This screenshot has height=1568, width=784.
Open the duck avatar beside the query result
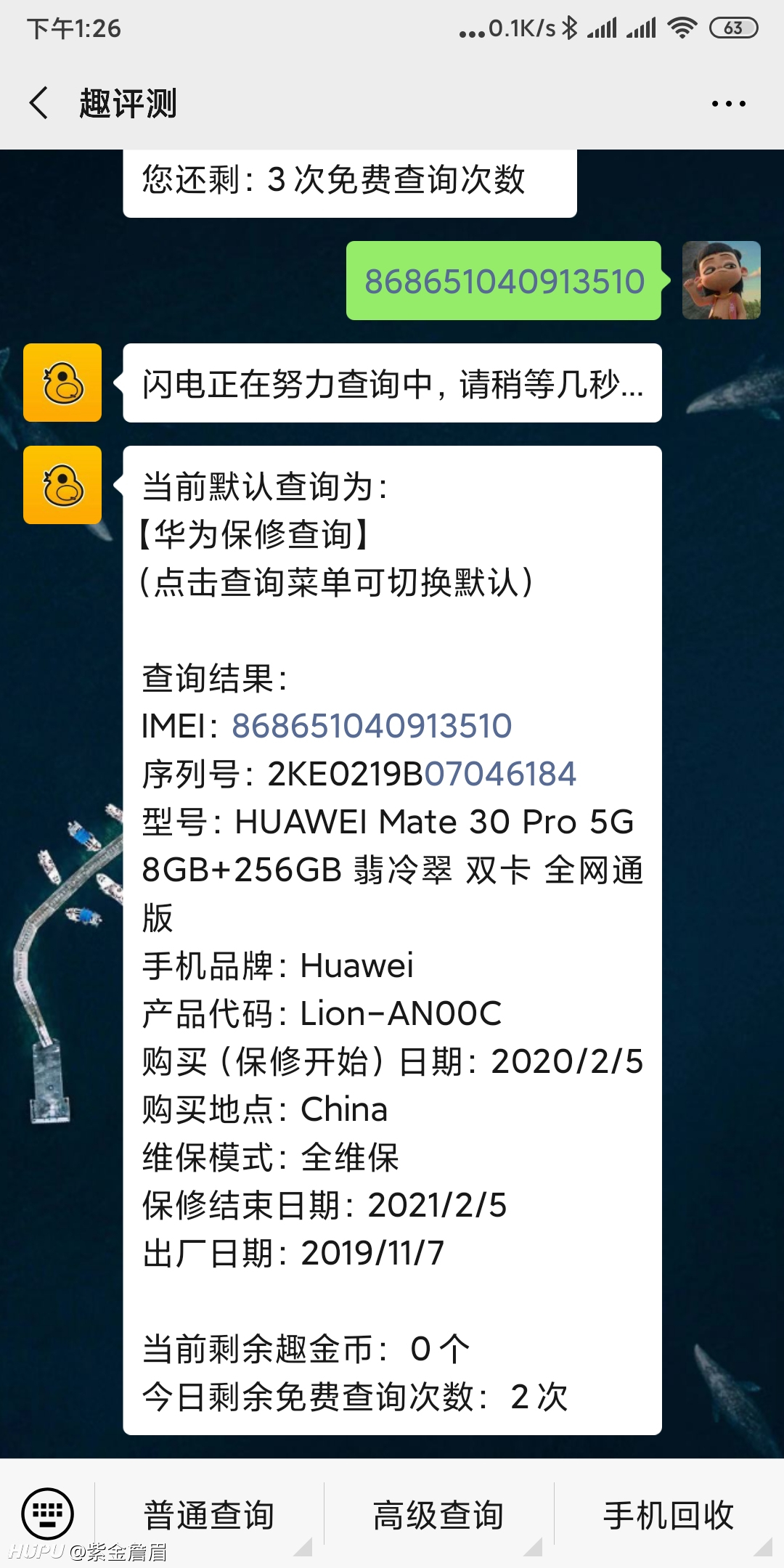(62, 485)
